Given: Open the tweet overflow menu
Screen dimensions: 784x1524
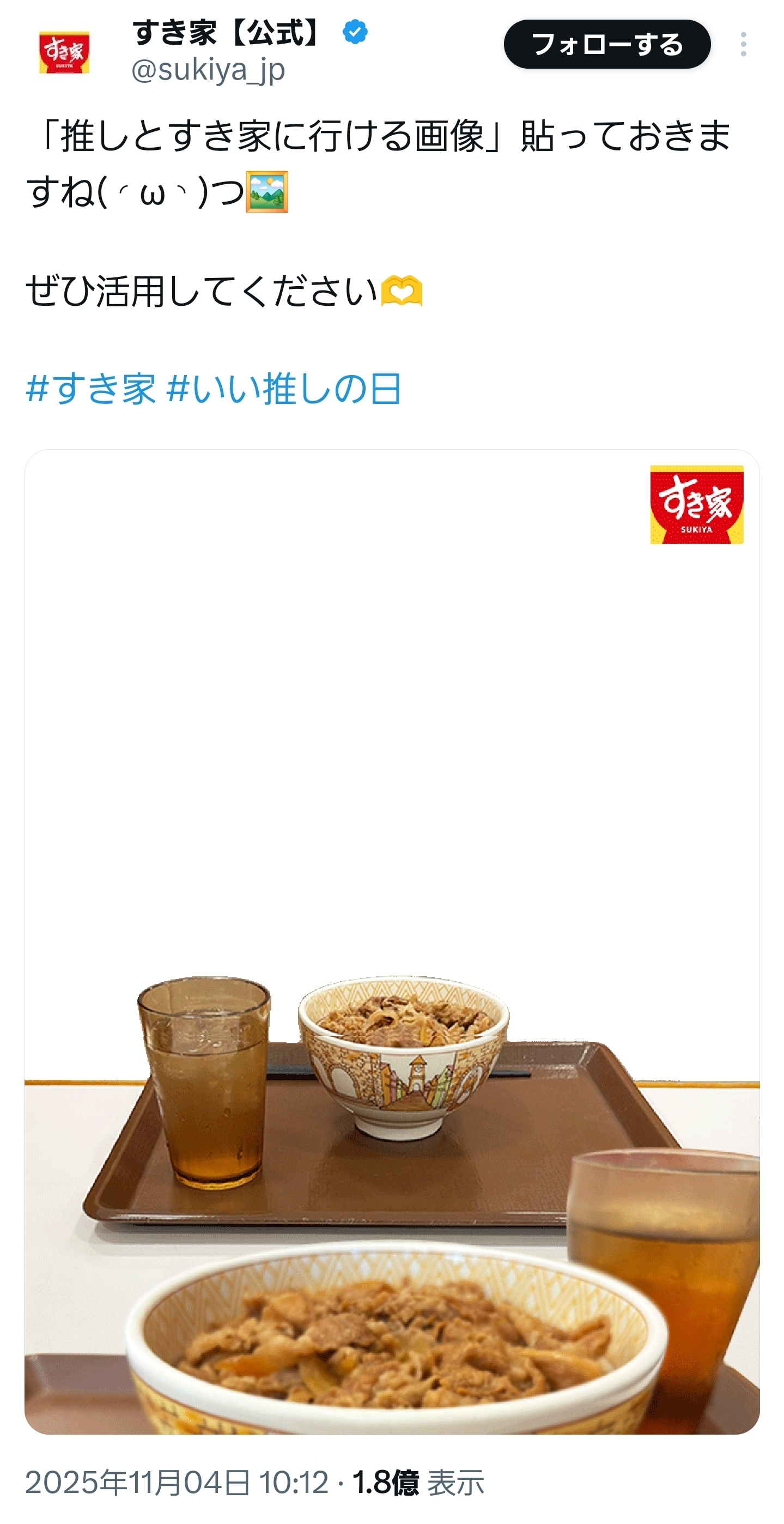Looking at the screenshot, I should pos(743,44).
